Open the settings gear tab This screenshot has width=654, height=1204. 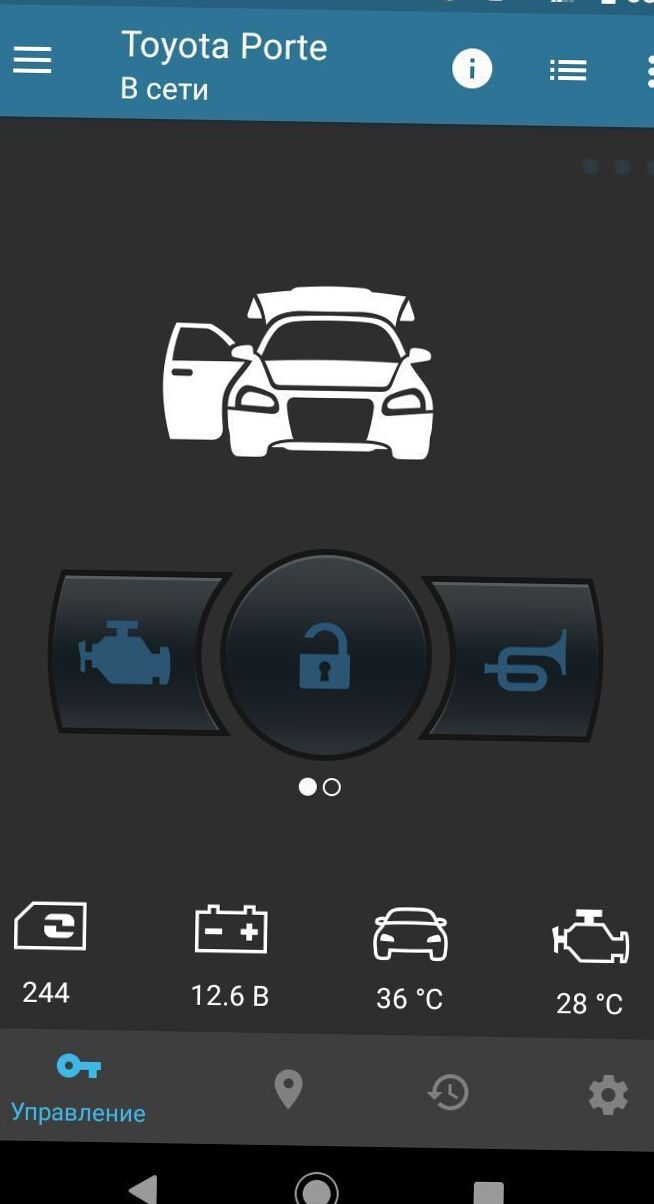coord(608,1096)
